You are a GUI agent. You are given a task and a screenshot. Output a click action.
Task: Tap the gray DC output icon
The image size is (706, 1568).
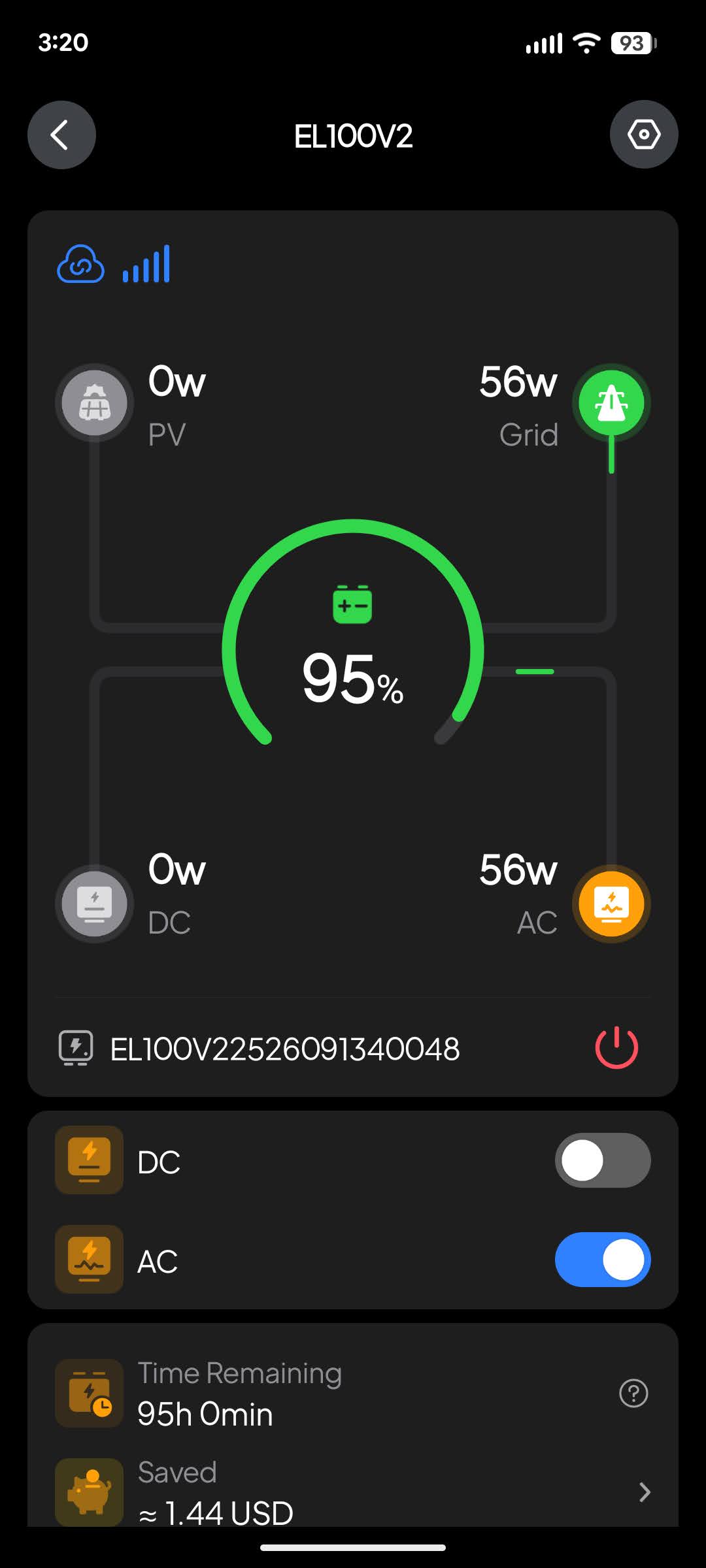pyautogui.click(x=95, y=904)
